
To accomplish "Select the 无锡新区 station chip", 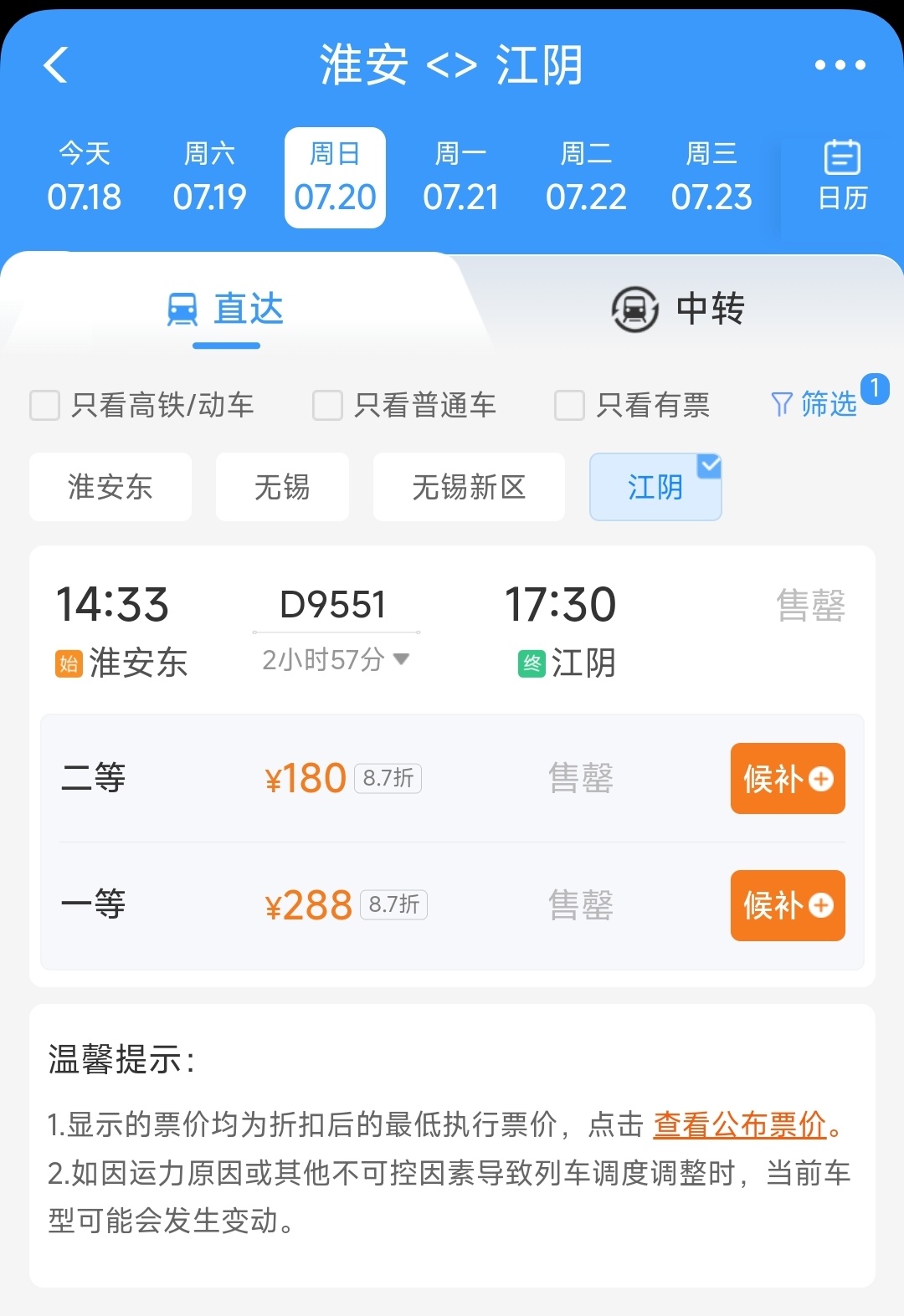I will tap(469, 487).
